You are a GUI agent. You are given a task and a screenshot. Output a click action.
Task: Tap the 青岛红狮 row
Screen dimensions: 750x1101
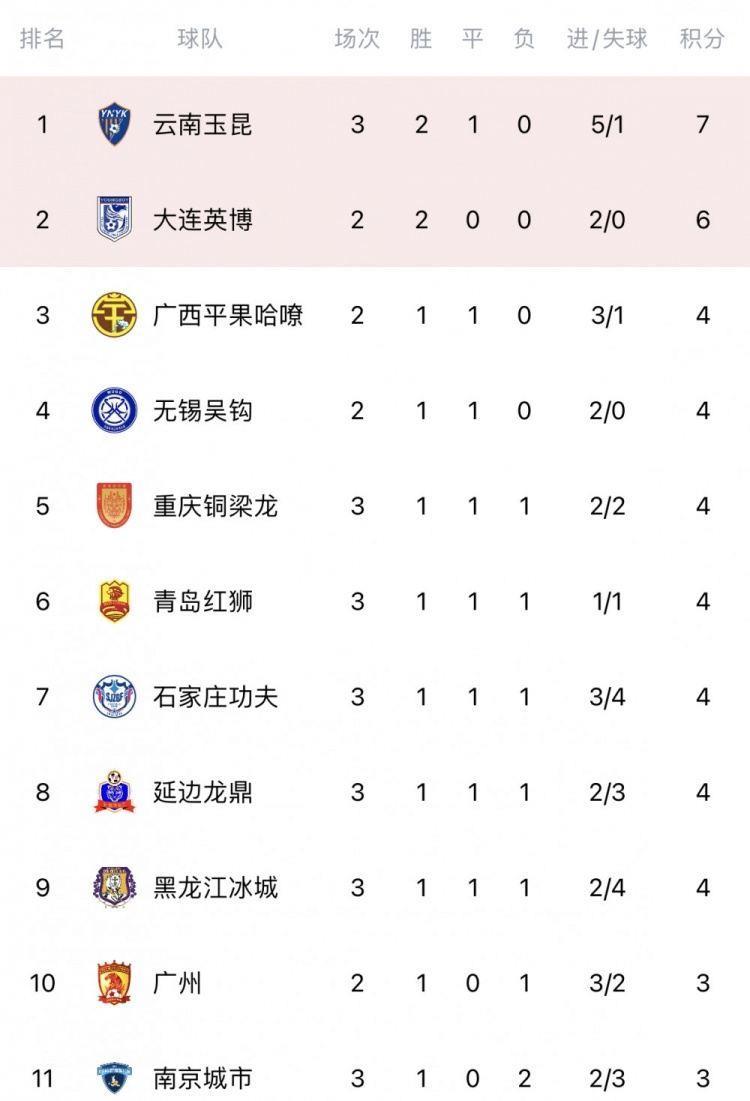point(375,602)
